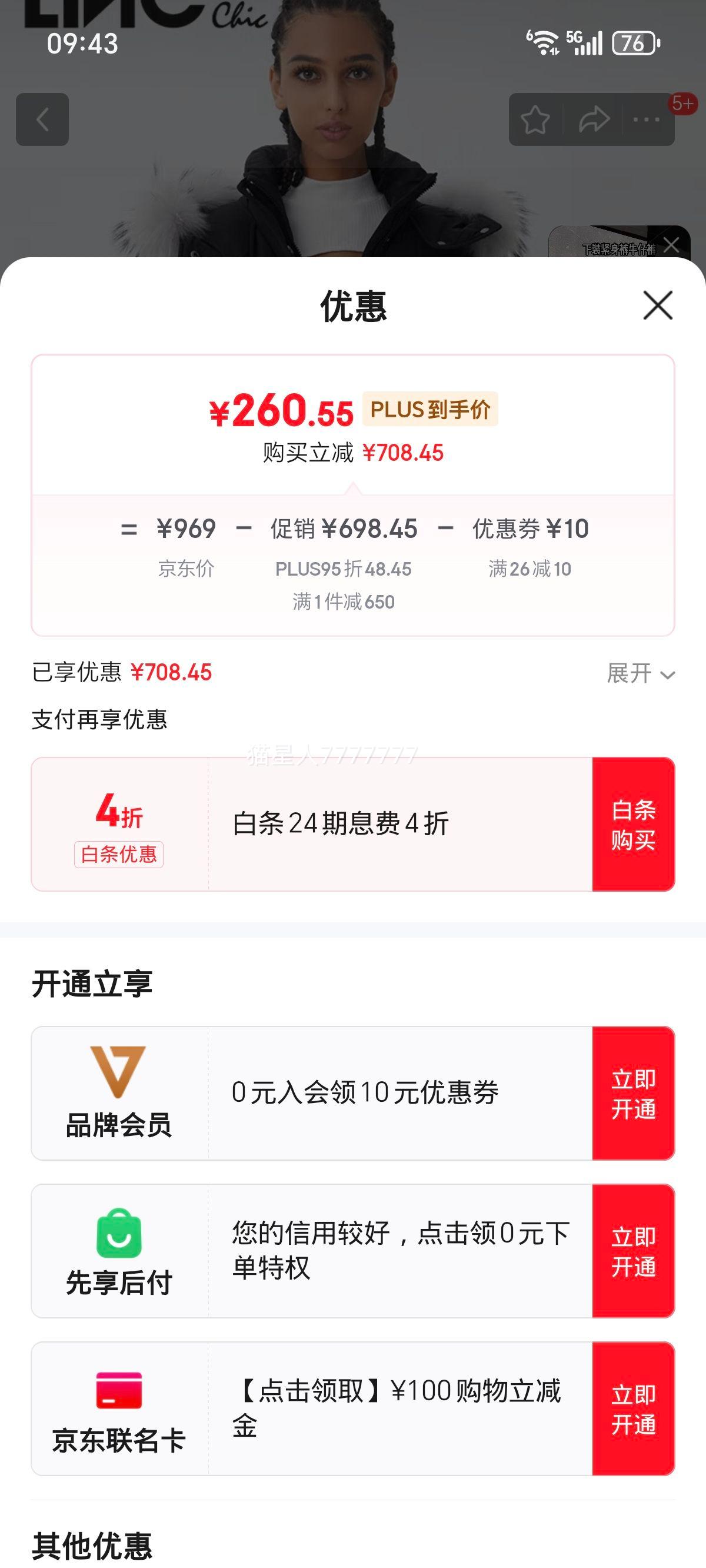The height and width of the screenshot is (1568, 706).
Task: Open 京东联名卡 via 立即开通
Action: [x=633, y=1408]
